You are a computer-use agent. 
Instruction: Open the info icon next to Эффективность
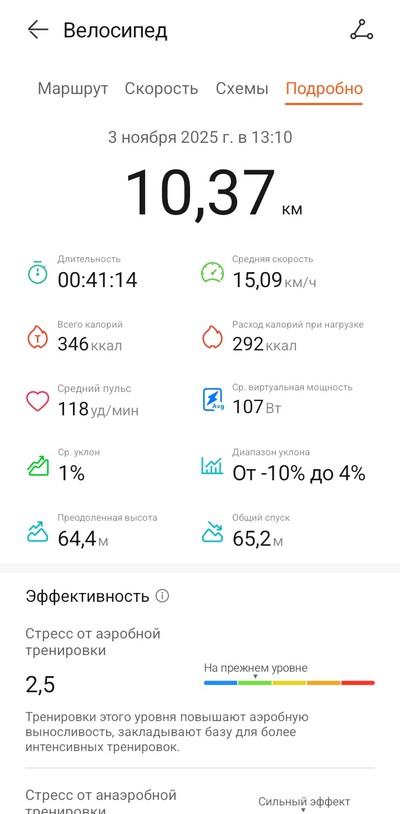tap(162, 595)
